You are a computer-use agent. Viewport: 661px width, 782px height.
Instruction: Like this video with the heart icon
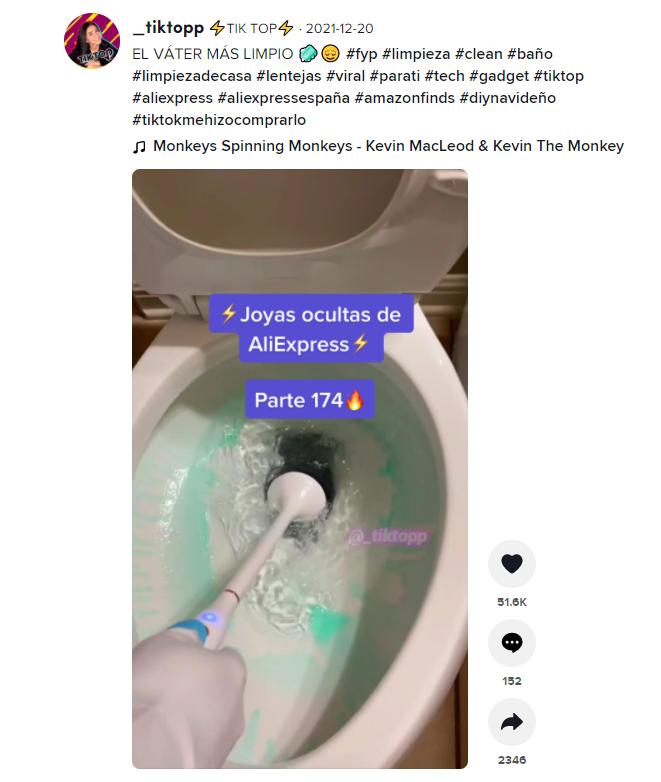tap(511, 564)
